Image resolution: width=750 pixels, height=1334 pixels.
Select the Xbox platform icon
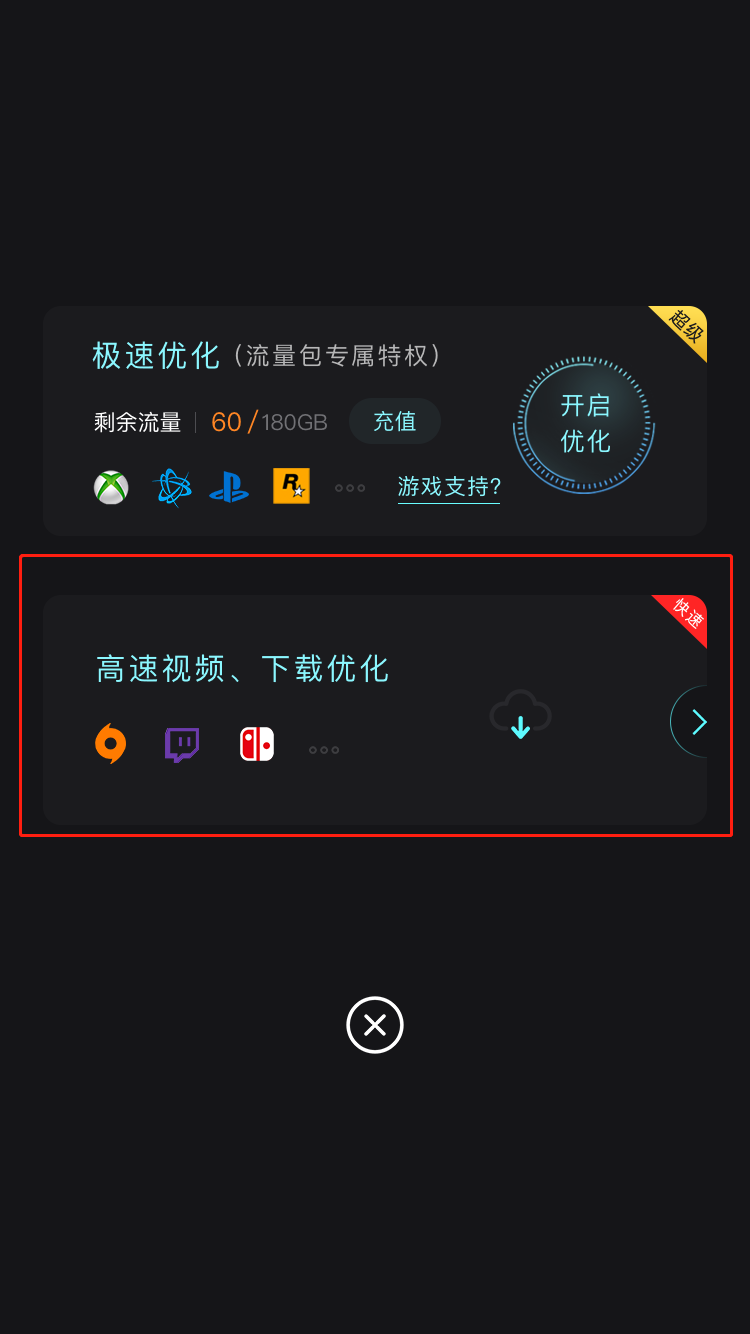click(x=110, y=487)
